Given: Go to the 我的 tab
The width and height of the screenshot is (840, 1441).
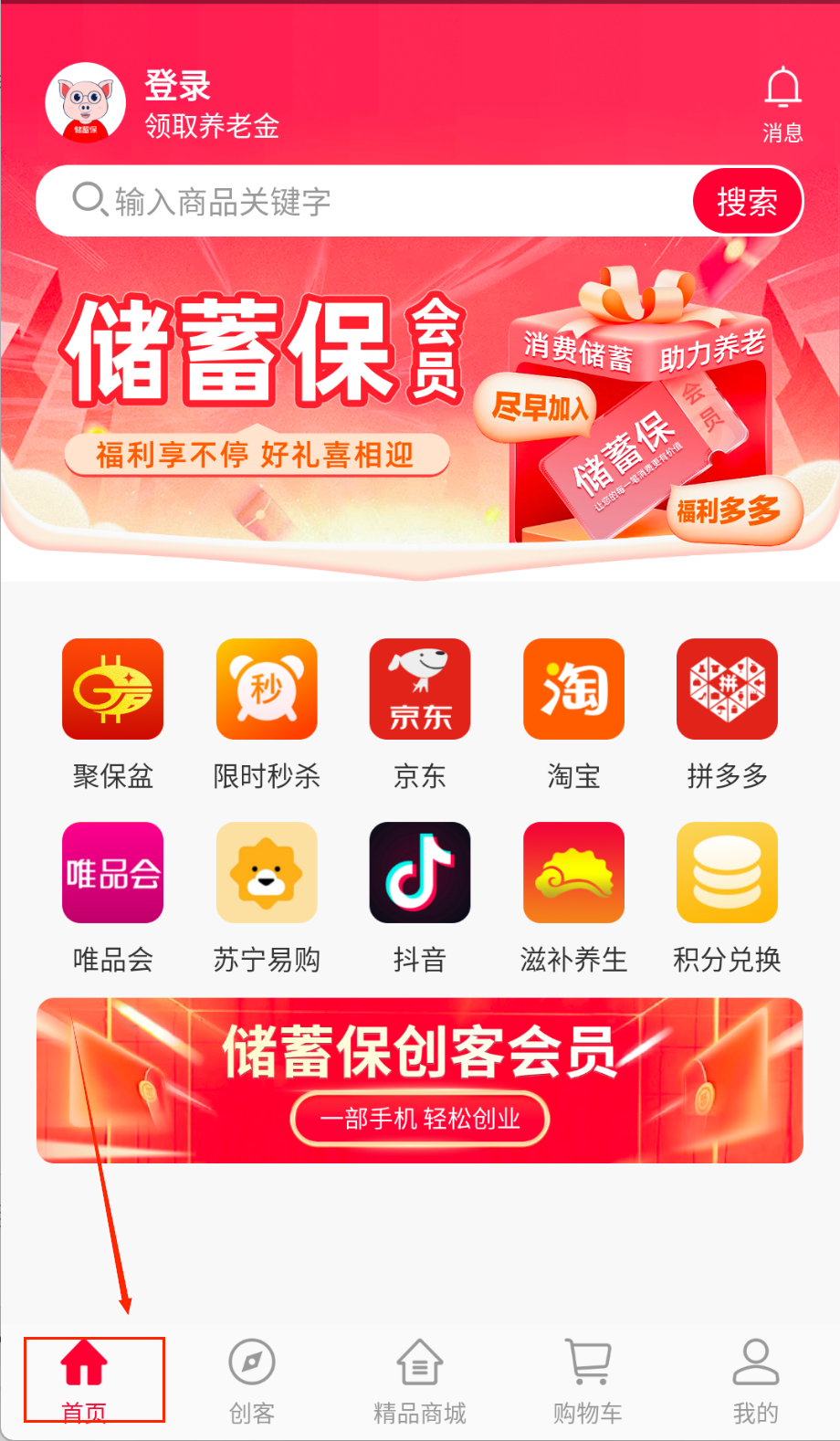Looking at the screenshot, I should click(756, 1381).
